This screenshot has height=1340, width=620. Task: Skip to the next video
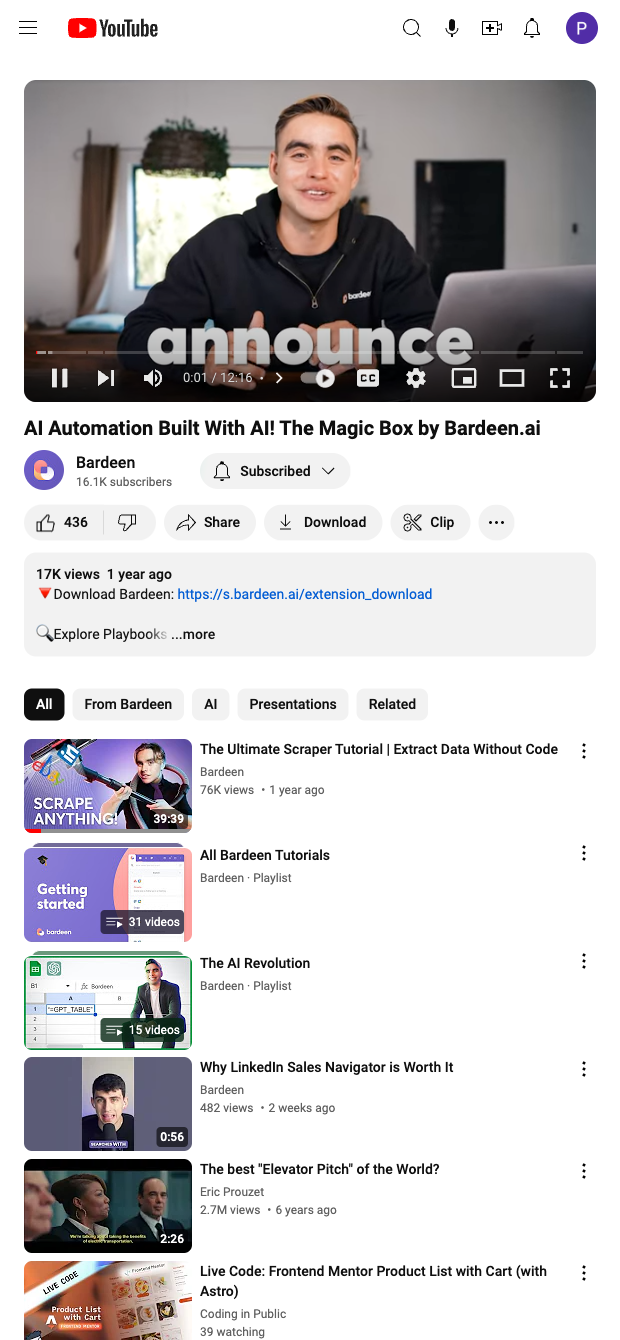(x=106, y=378)
